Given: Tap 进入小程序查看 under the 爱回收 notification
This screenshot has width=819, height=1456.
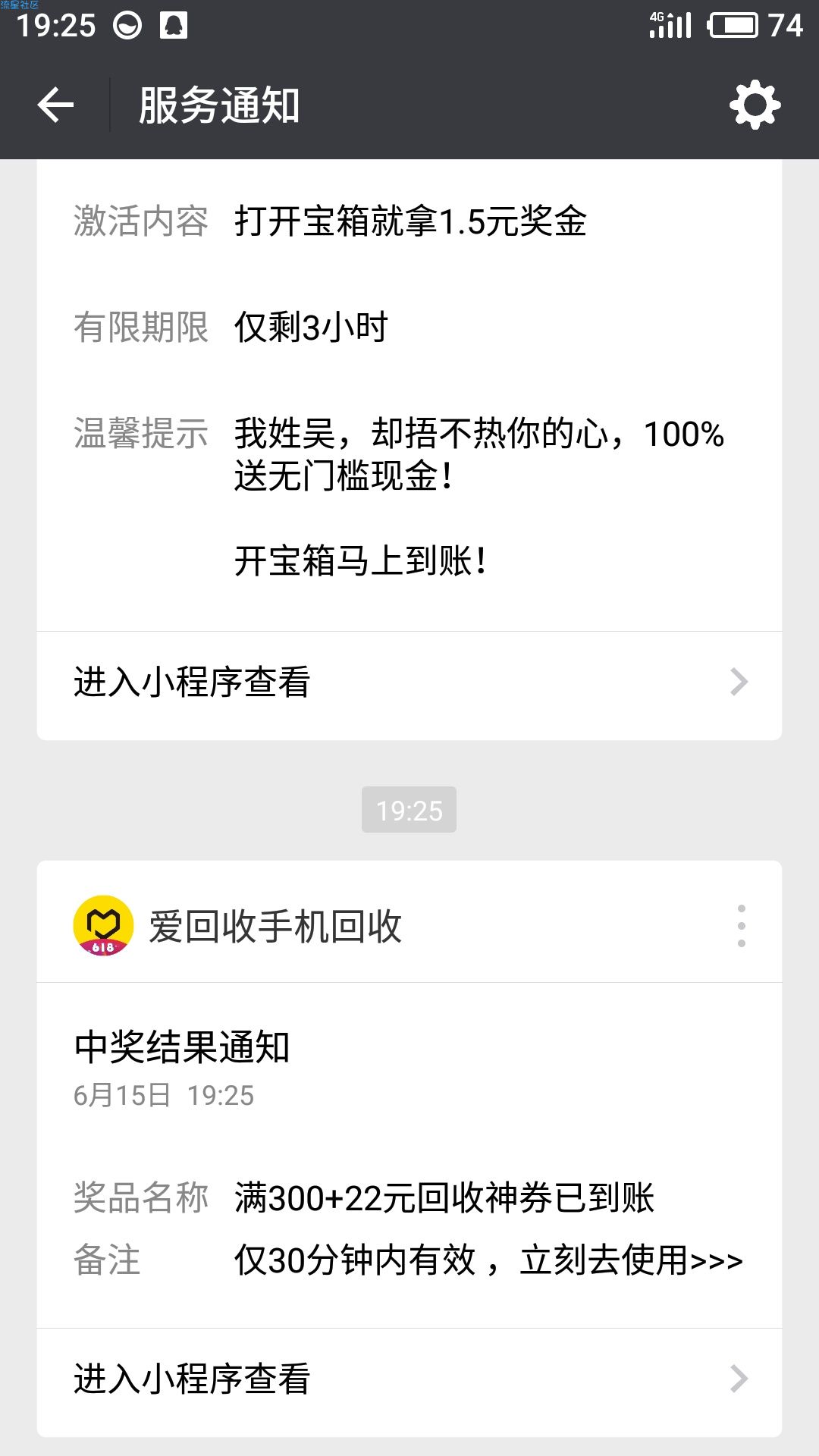Looking at the screenshot, I should pyautogui.click(x=409, y=1379).
